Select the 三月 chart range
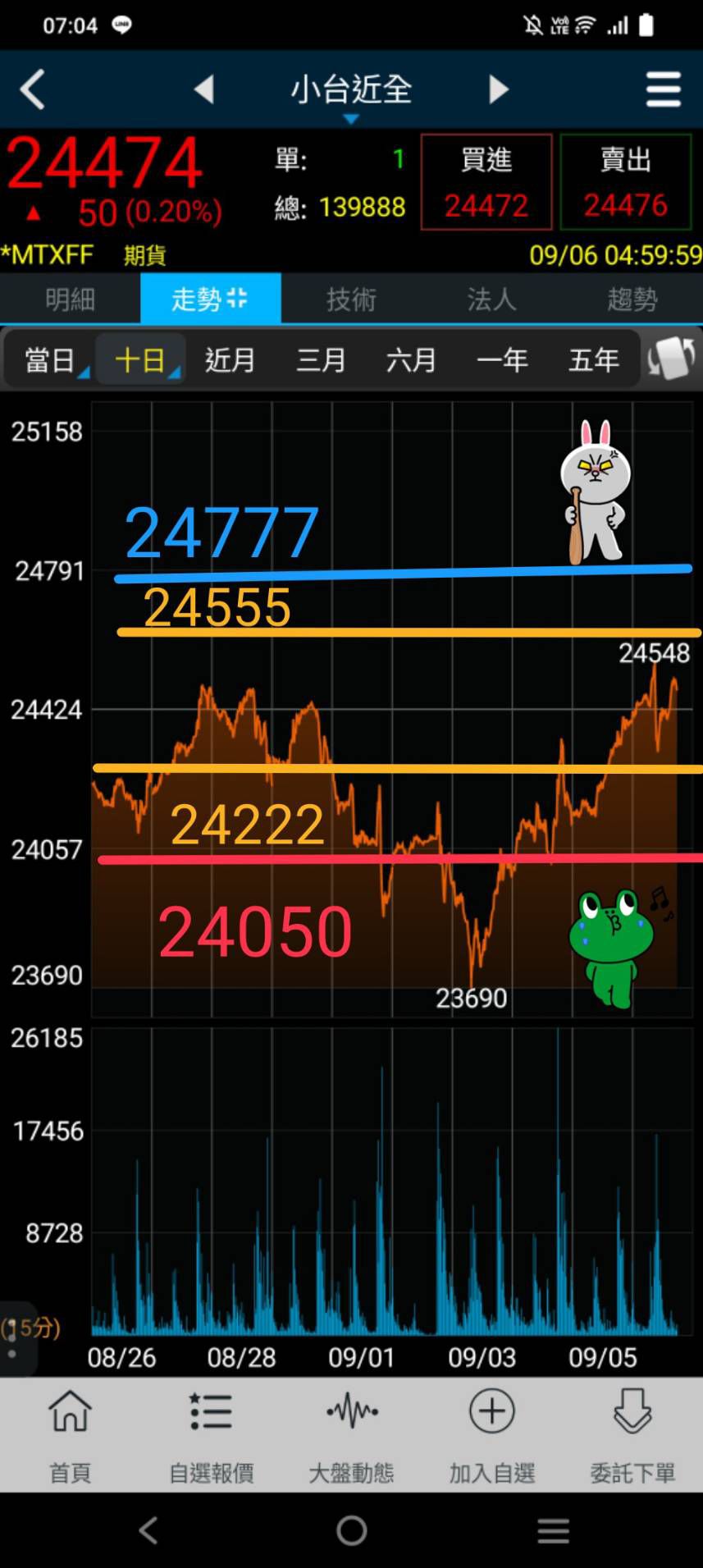Viewport: 703px width, 1568px height. pyautogui.click(x=321, y=360)
